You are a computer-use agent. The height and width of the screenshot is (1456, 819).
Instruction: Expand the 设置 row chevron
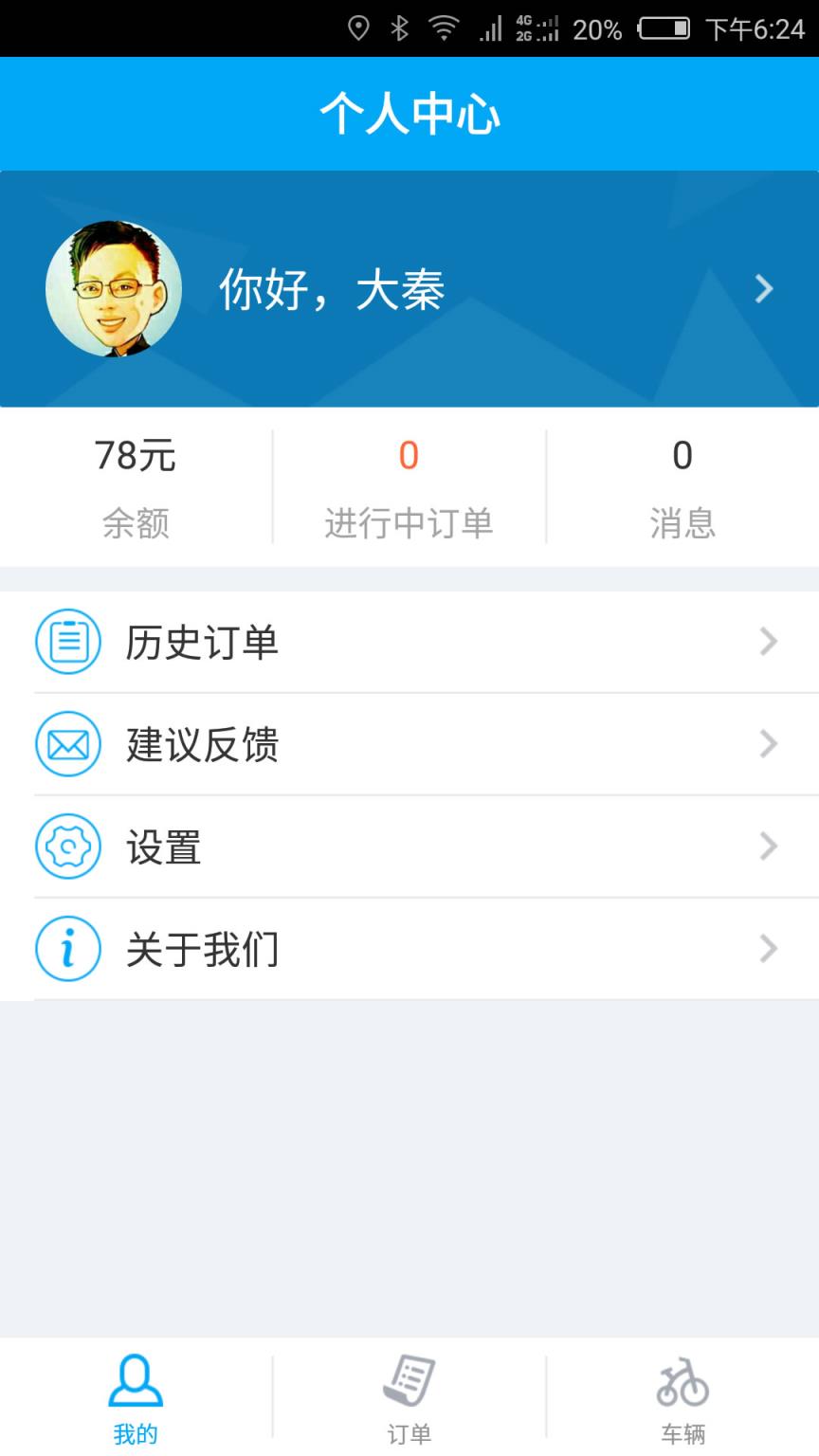point(770,846)
